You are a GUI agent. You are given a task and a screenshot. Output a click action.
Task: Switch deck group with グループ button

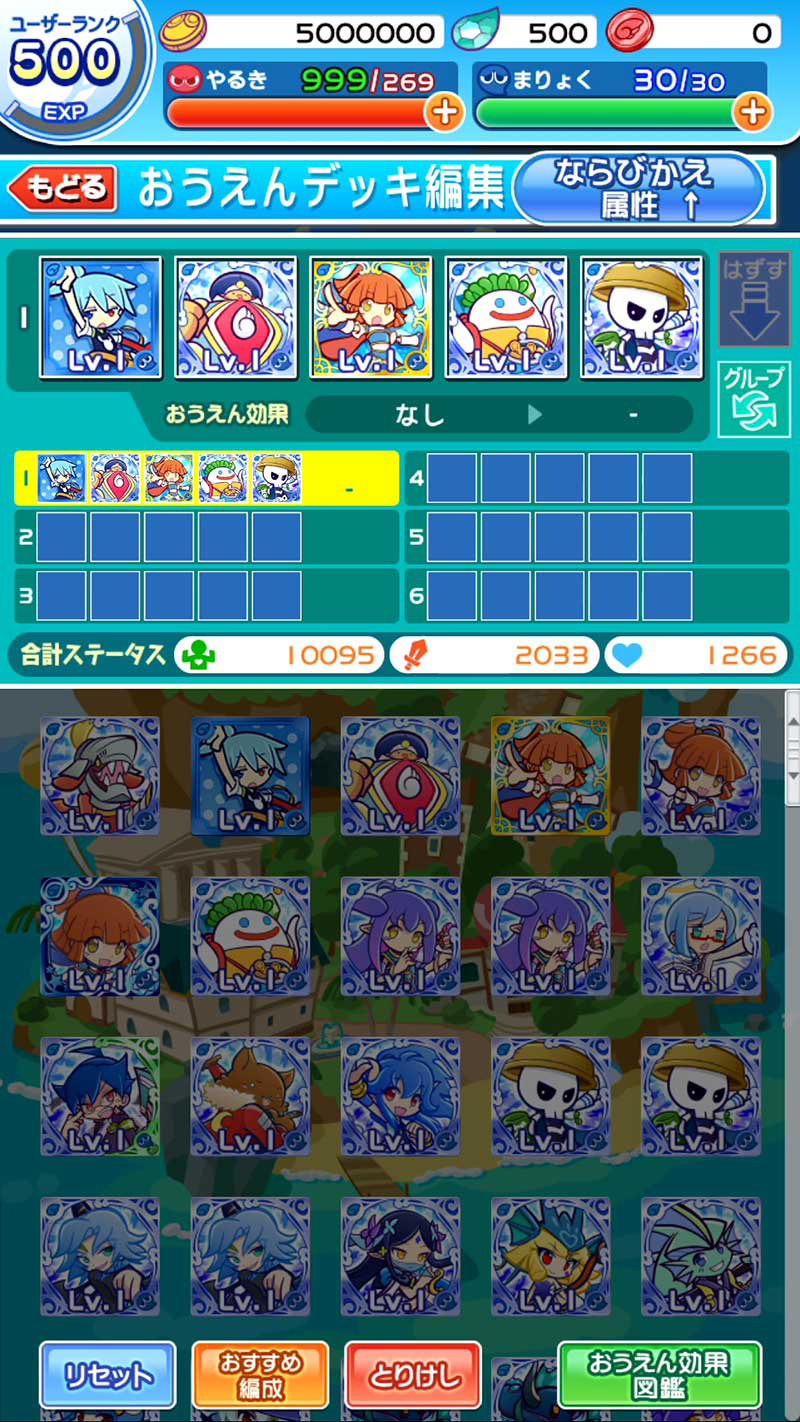pos(754,399)
